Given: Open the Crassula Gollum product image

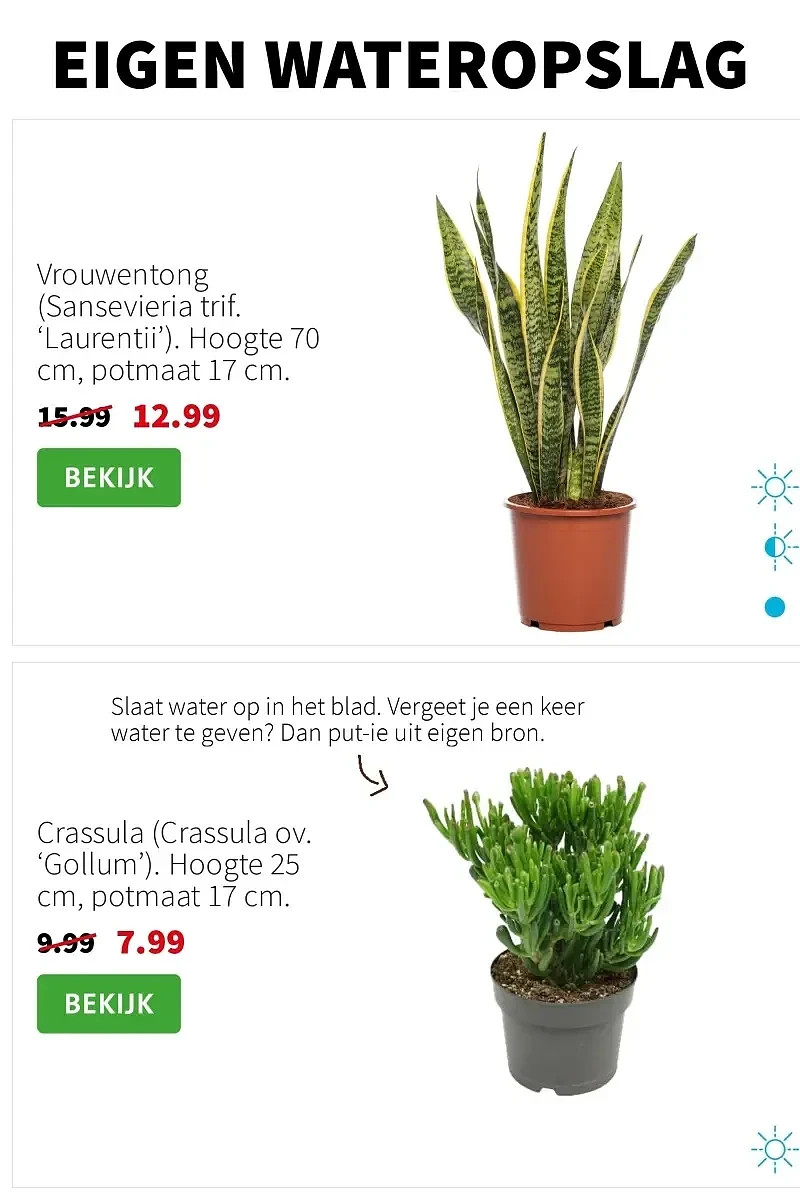Looking at the screenshot, I should click(545, 930).
